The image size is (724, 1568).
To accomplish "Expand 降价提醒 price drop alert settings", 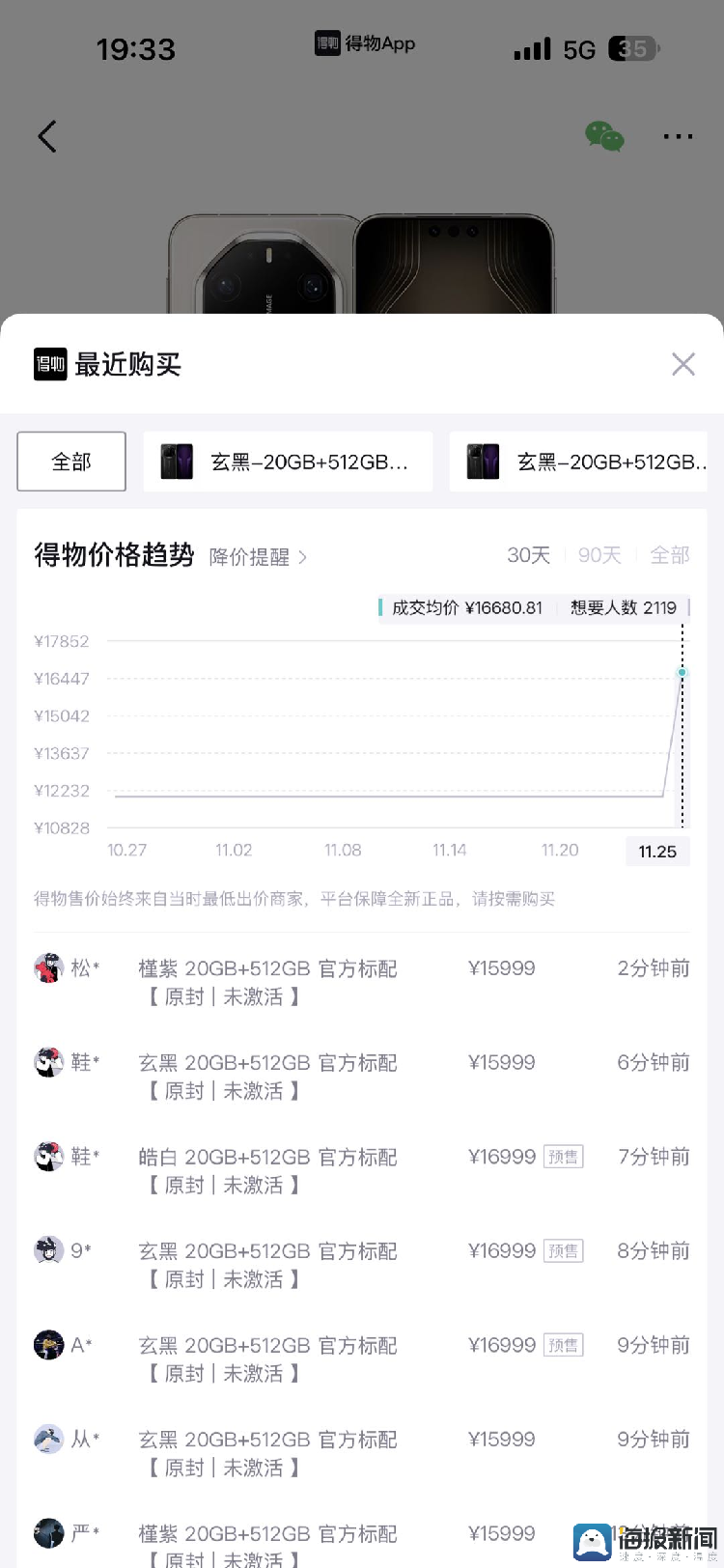I will coord(257,558).
